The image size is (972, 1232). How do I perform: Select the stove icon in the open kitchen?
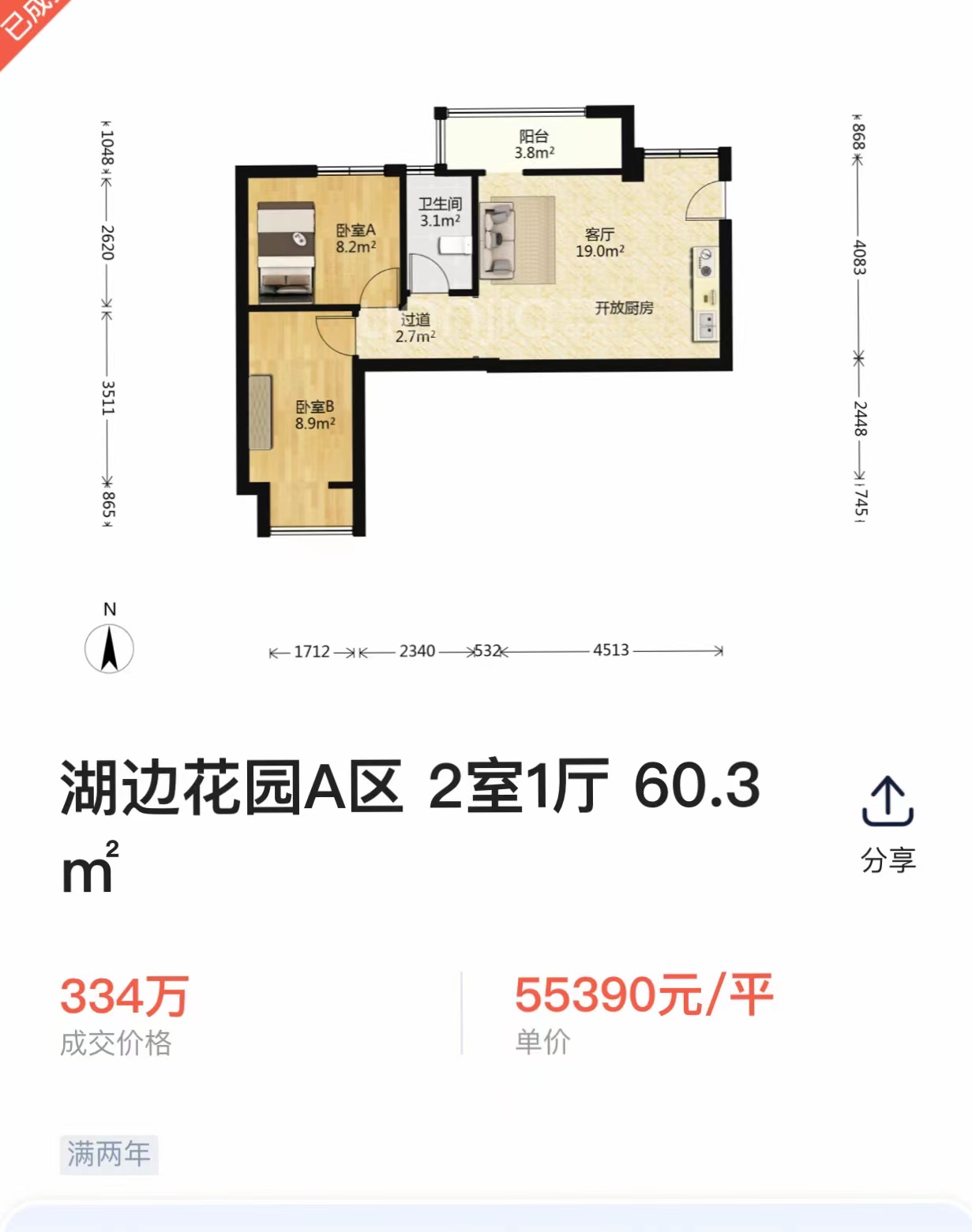click(705, 260)
